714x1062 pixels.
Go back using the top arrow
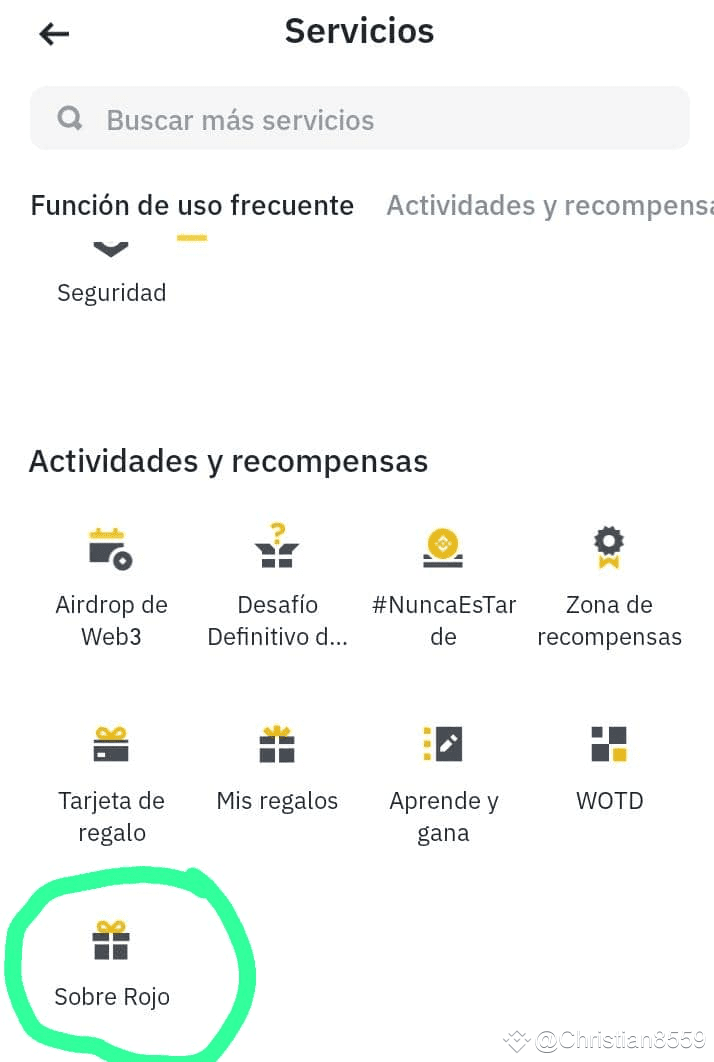pyautogui.click(x=54, y=34)
